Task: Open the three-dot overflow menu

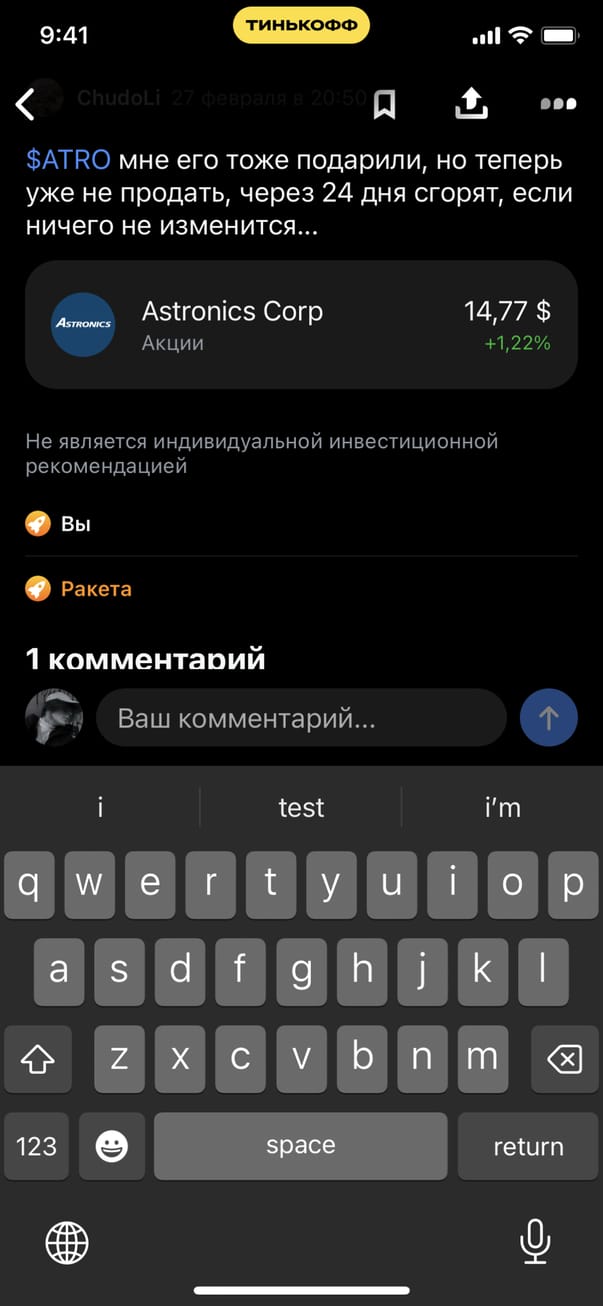Action: (x=557, y=103)
